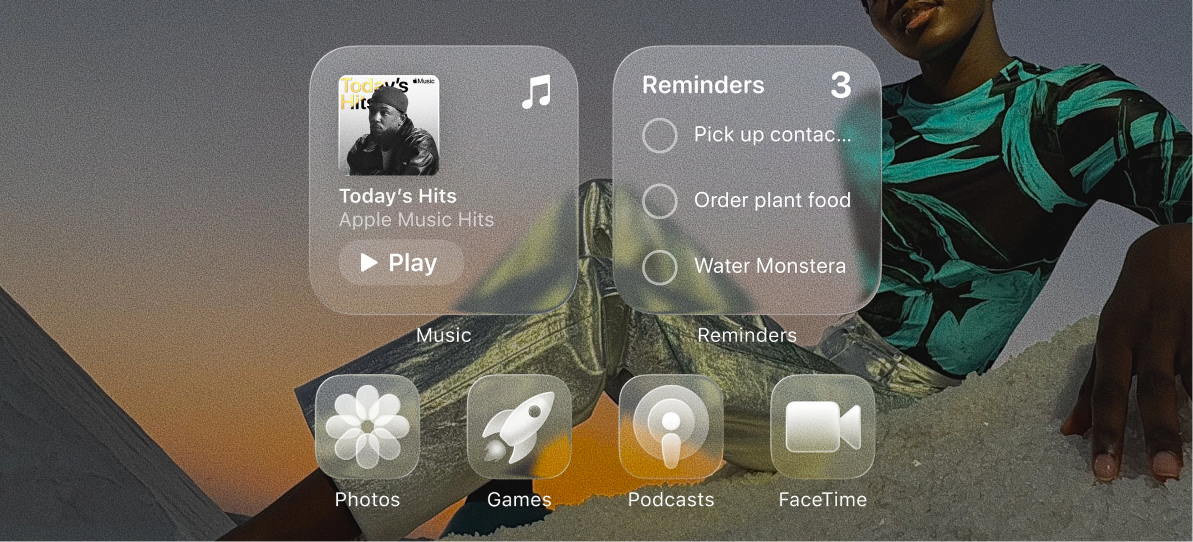
Task: Play Today's Hits in Music widget
Action: tap(401, 263)
